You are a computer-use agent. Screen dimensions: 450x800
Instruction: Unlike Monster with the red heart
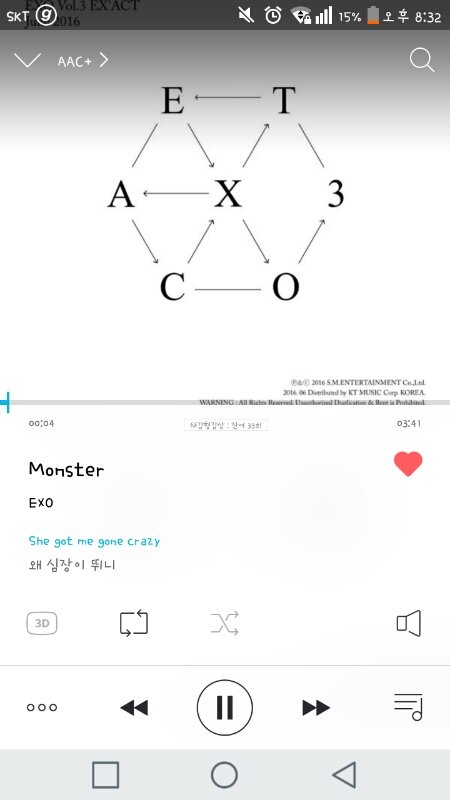click(408, 464)
